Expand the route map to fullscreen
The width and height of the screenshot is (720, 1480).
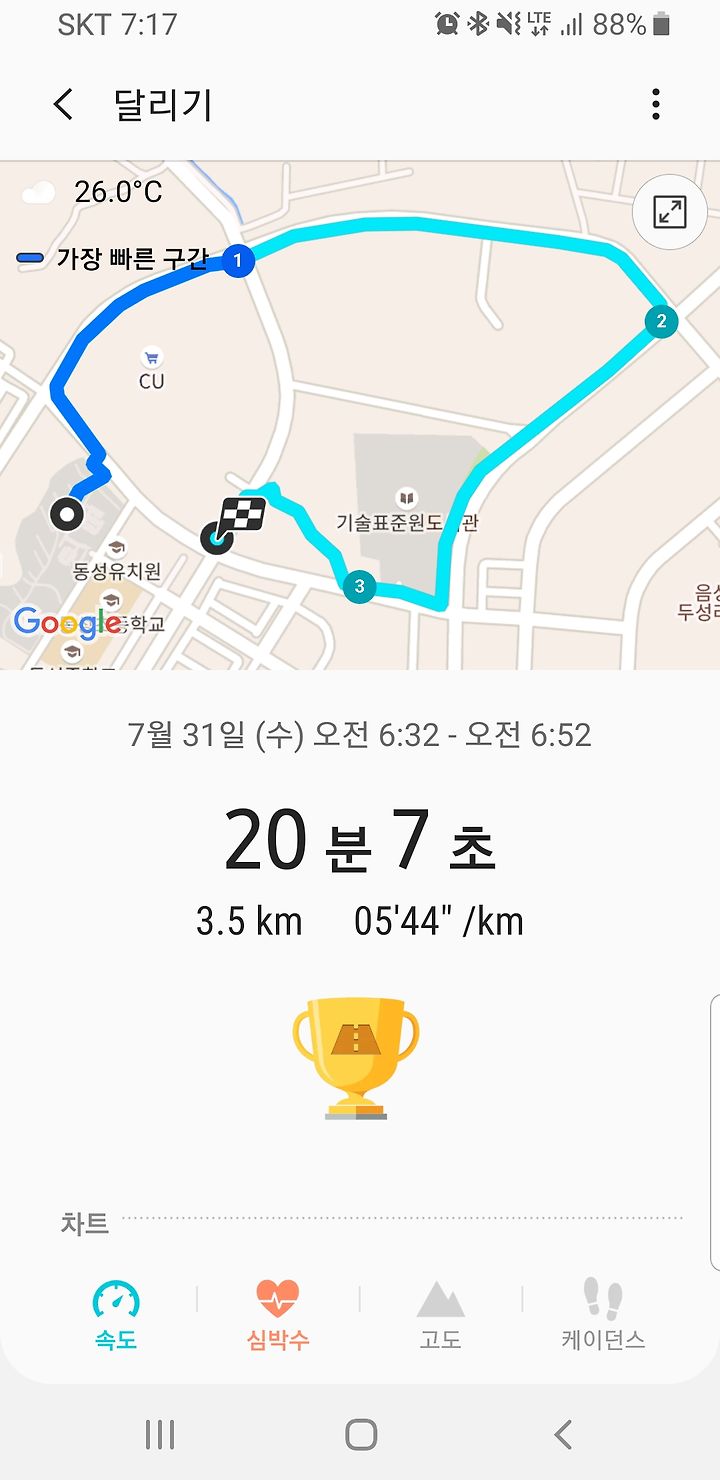(x=669, y=212)
